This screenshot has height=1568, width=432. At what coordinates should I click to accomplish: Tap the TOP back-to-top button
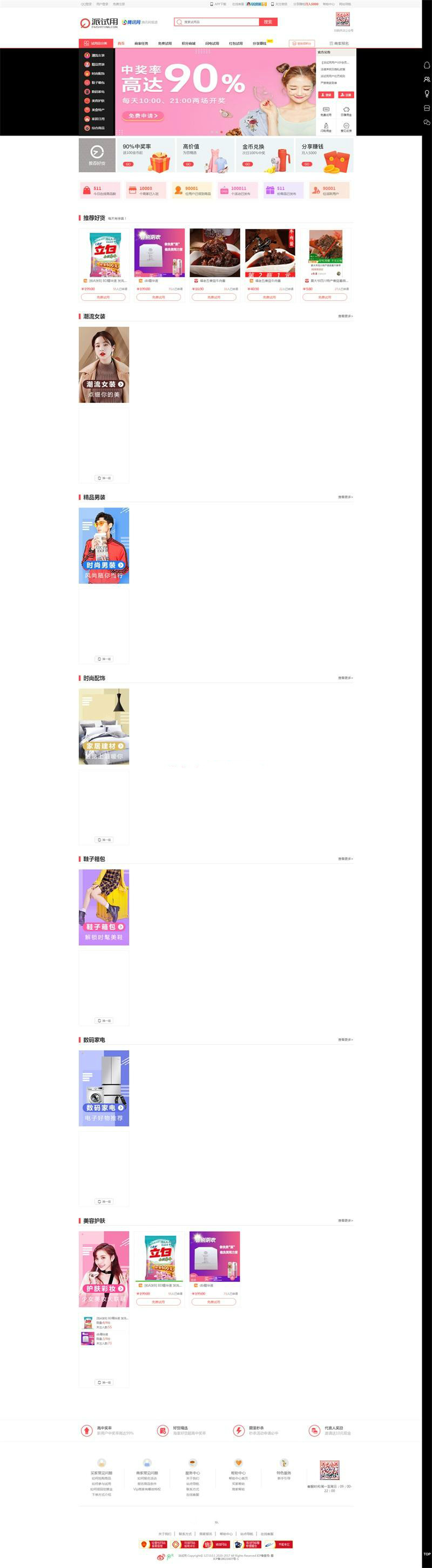point(427,1554)
